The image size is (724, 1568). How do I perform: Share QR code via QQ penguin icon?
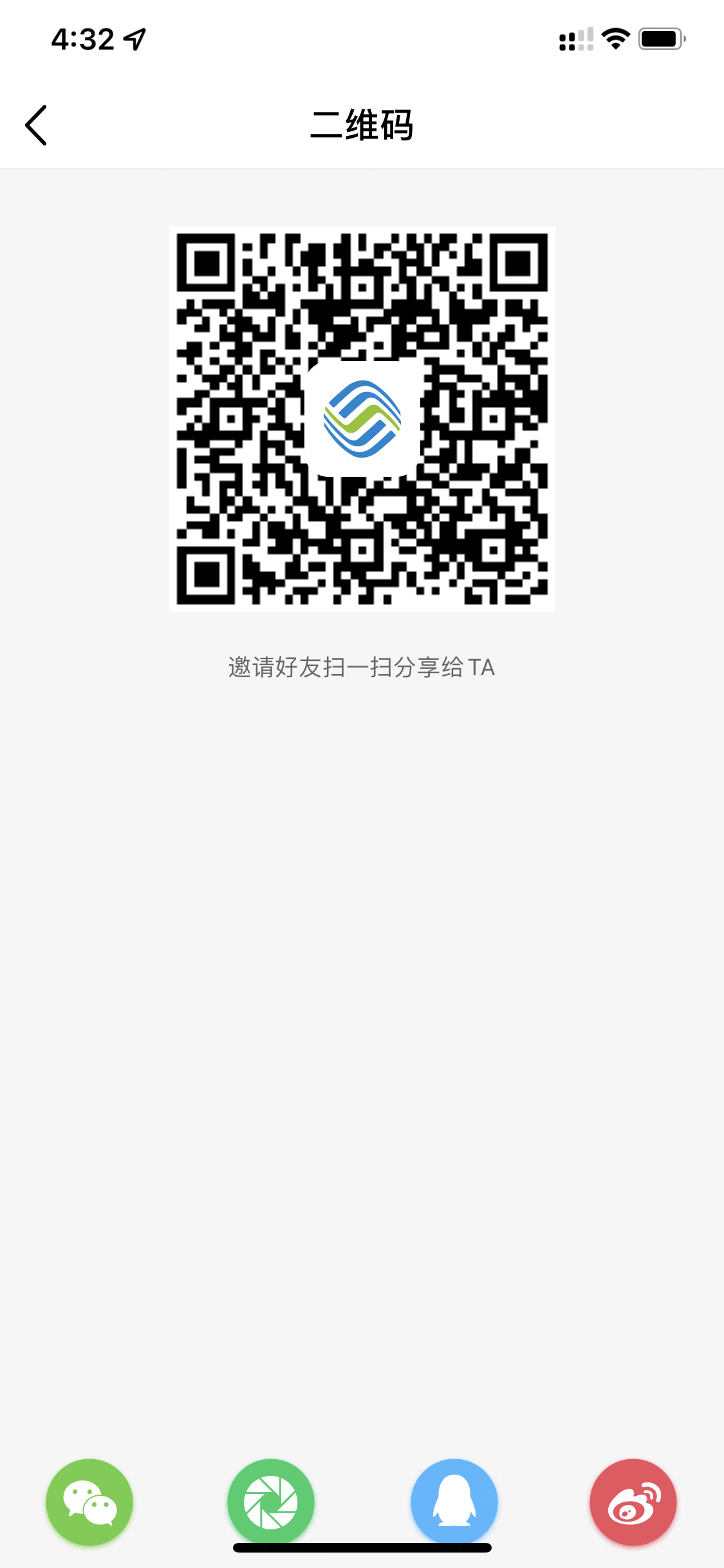pyautogui.click(x=454, y=1502)
